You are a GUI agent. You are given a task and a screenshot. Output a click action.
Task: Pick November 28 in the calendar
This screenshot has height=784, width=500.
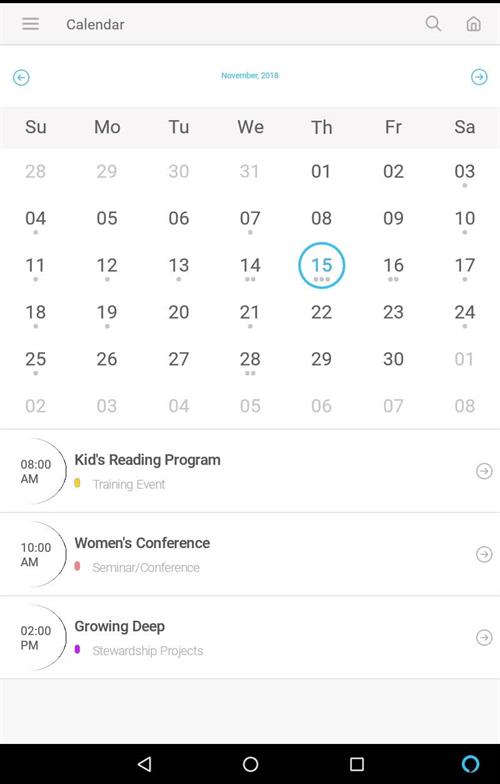(250, 360)
